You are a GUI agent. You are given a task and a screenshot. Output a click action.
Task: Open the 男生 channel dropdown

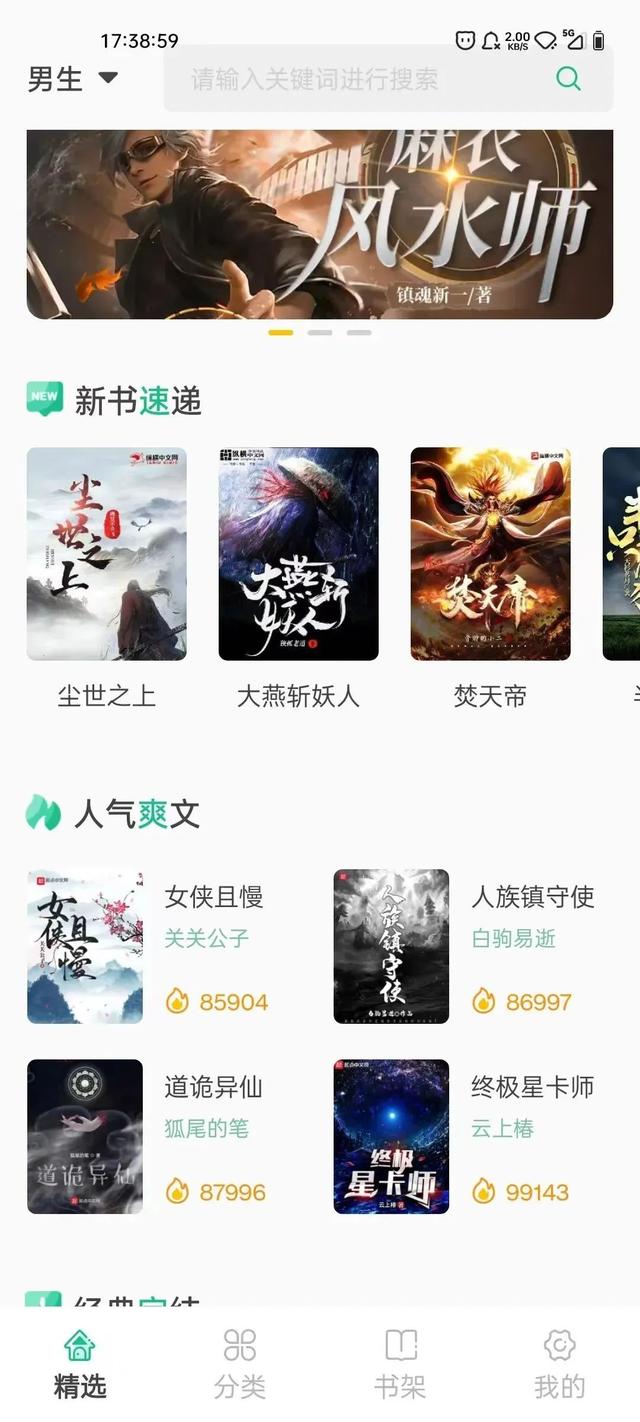(x=73, y=78)
